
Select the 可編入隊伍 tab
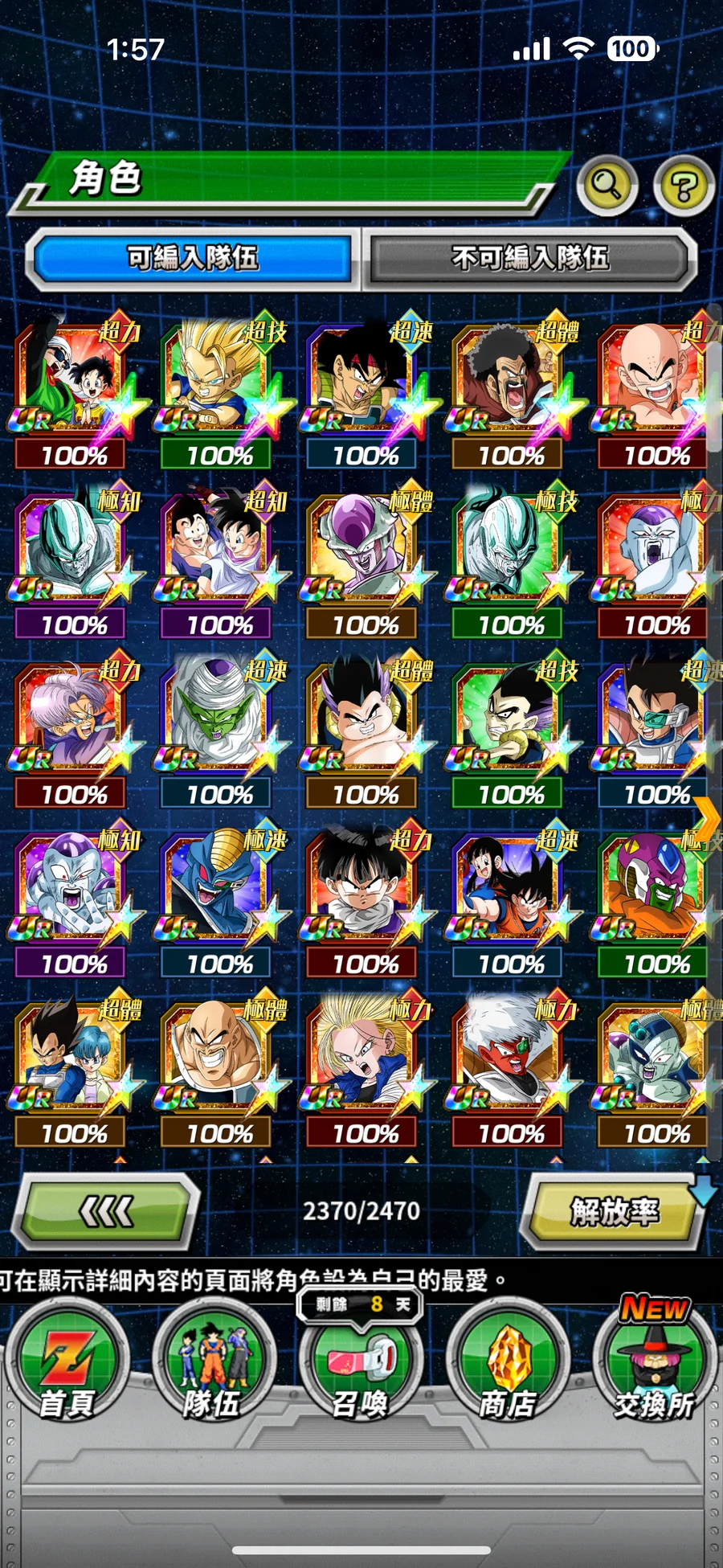193,259
